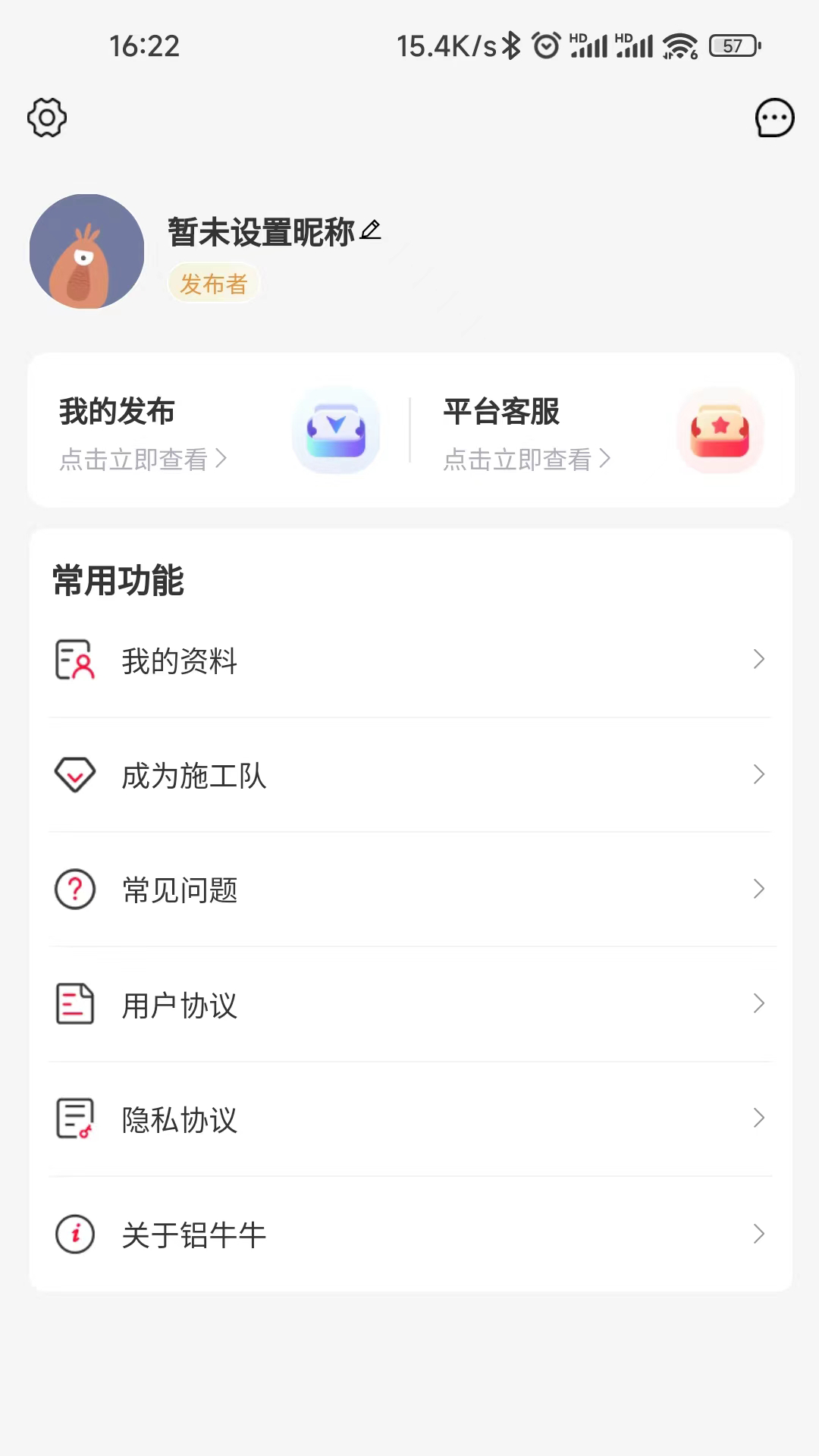The image size is (819, 1456).
Task: Click the info icon beside 关于铝牛牛
Action: [x=74, y=1234]
